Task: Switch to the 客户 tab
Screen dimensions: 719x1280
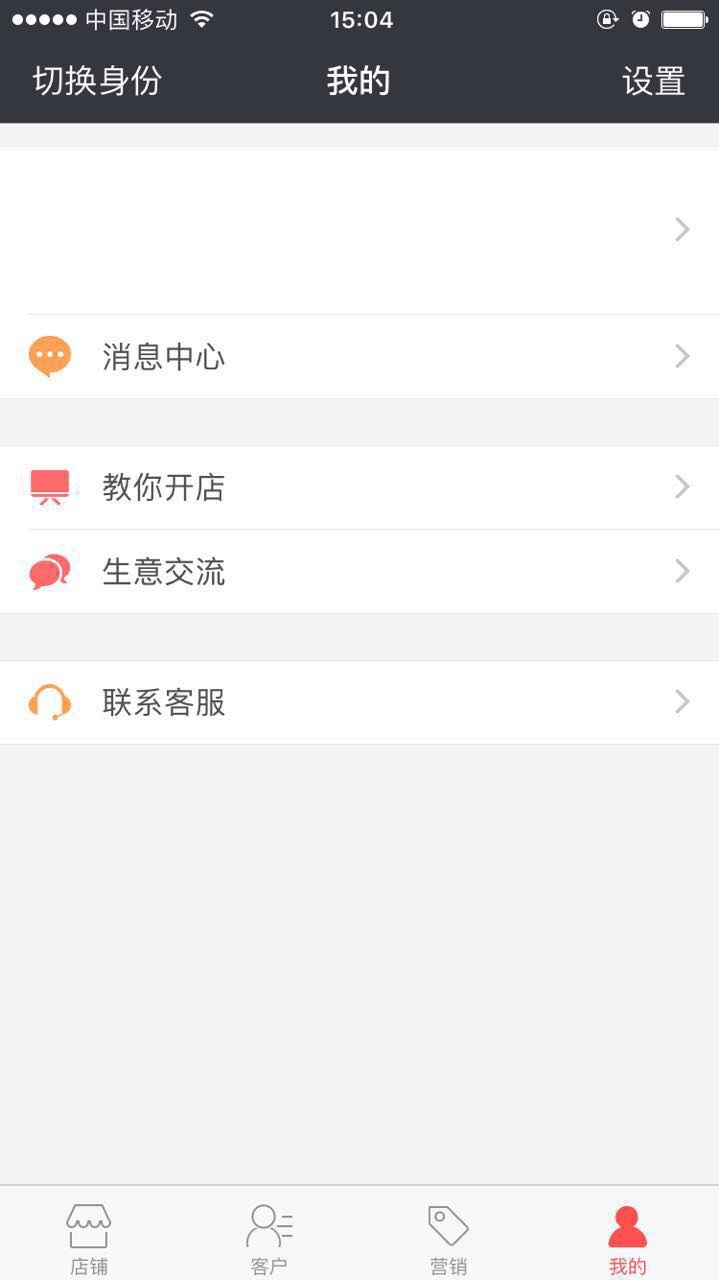Action: [x=269, y=1238]
